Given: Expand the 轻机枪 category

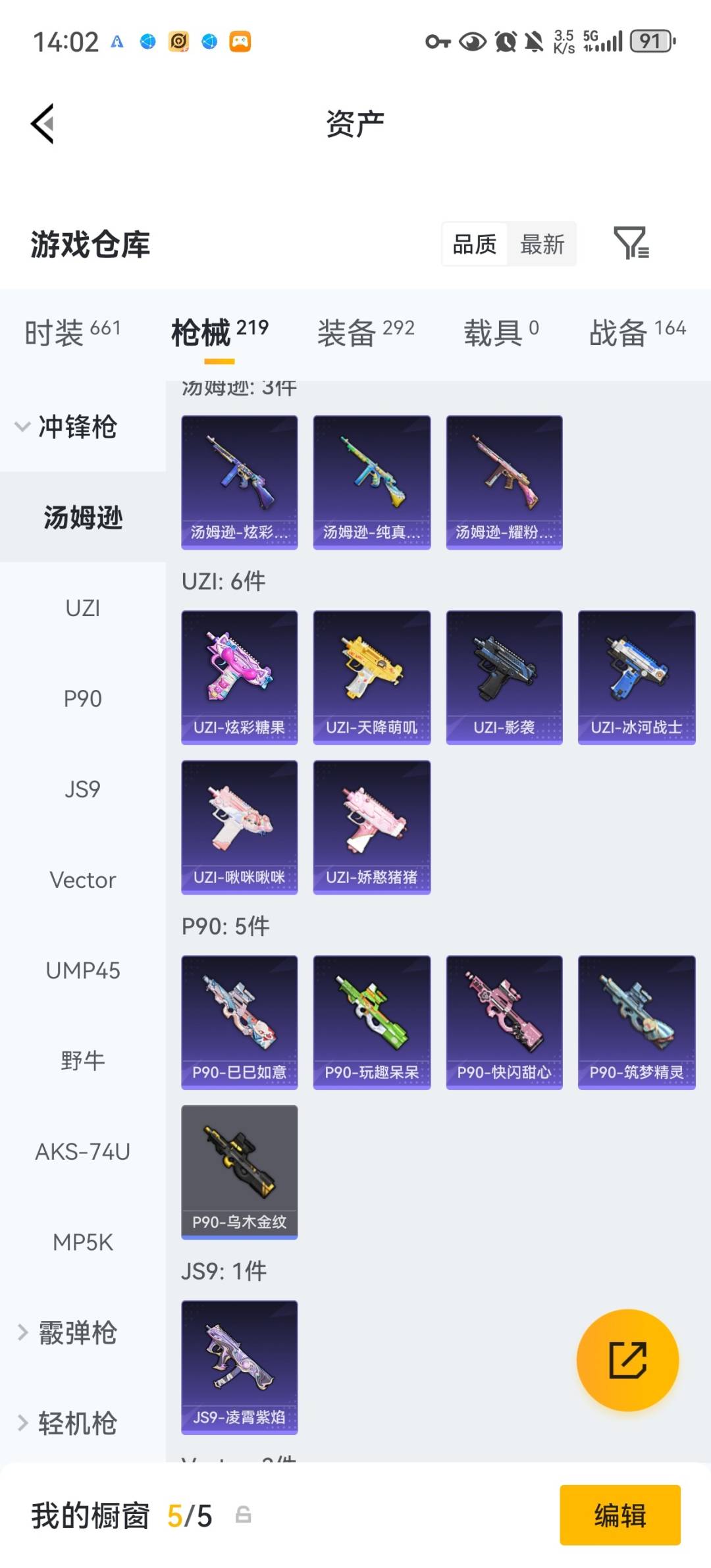Looking at the screenshot, I should (67, 1423).
